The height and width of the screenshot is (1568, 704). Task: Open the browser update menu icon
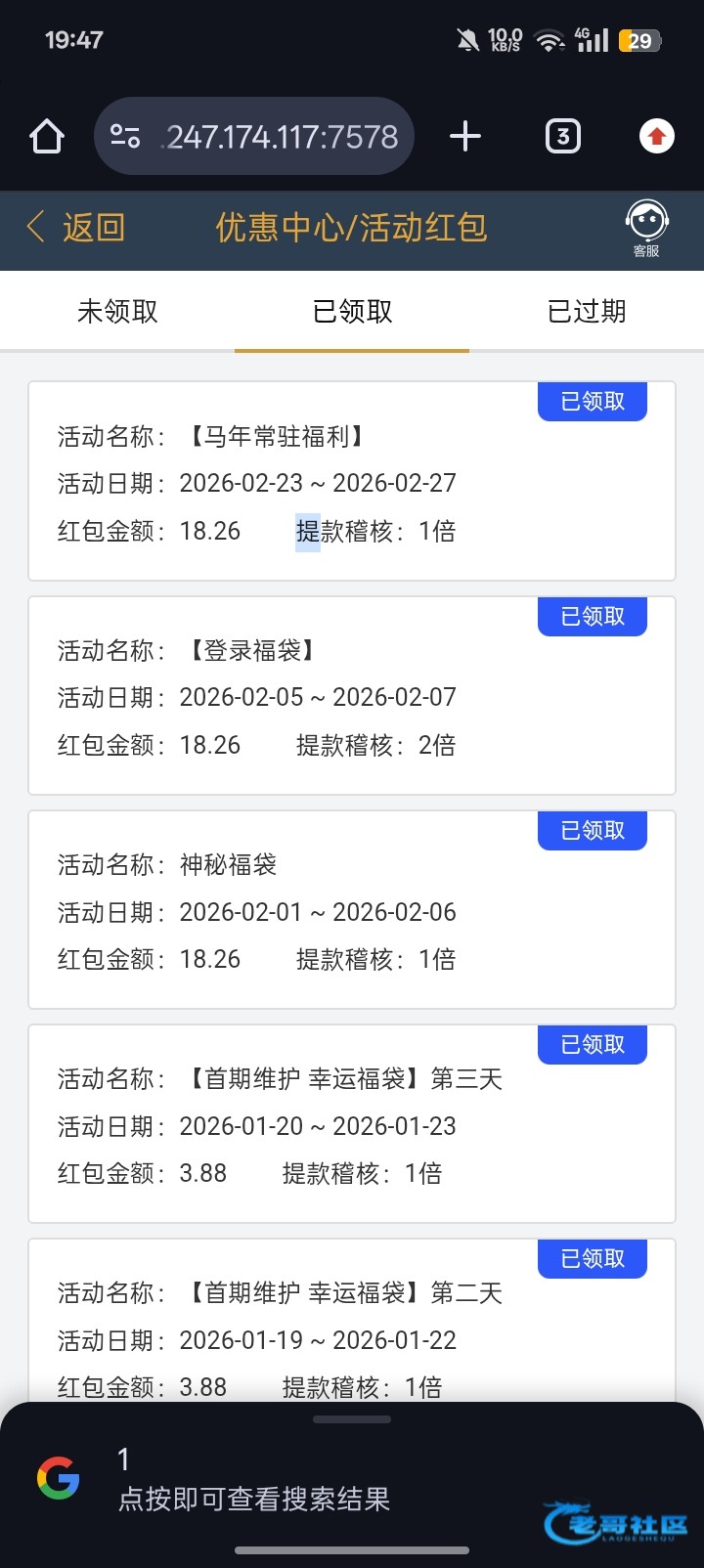click(x=657, y=137)
